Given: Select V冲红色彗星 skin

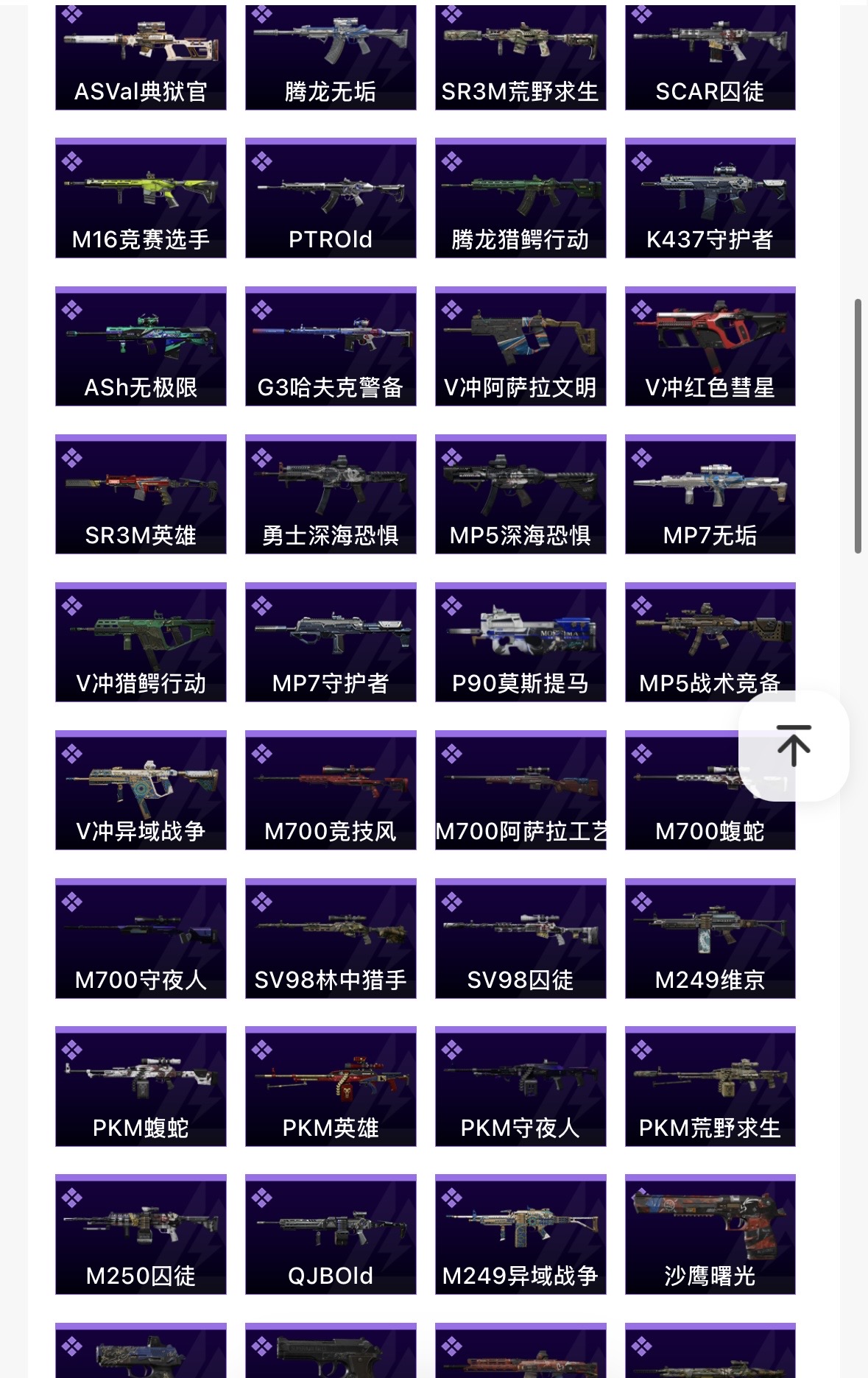Looking at the screenshot, I should click(x=710, y=346).
